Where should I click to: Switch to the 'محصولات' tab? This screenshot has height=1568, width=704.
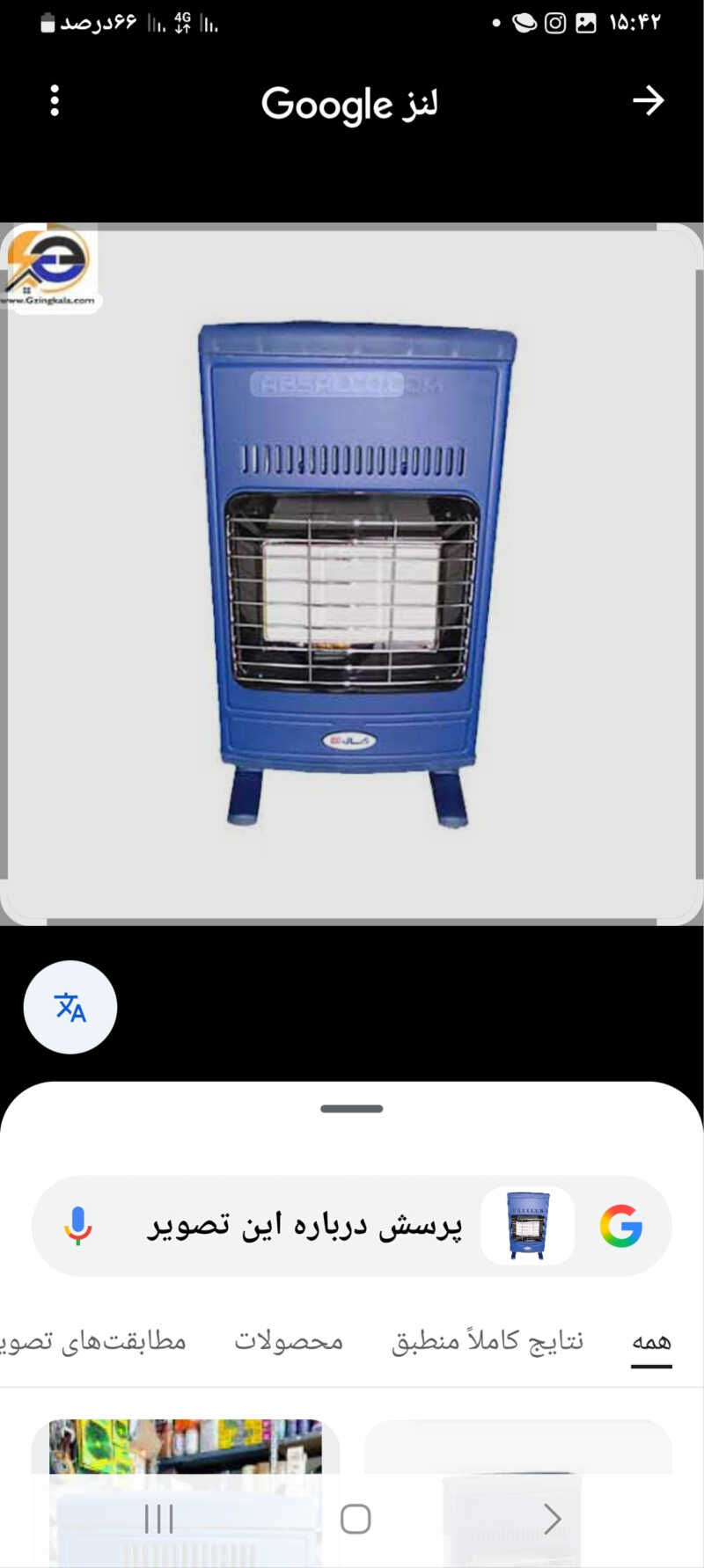pyautogui.click(x=289, y=1342)
